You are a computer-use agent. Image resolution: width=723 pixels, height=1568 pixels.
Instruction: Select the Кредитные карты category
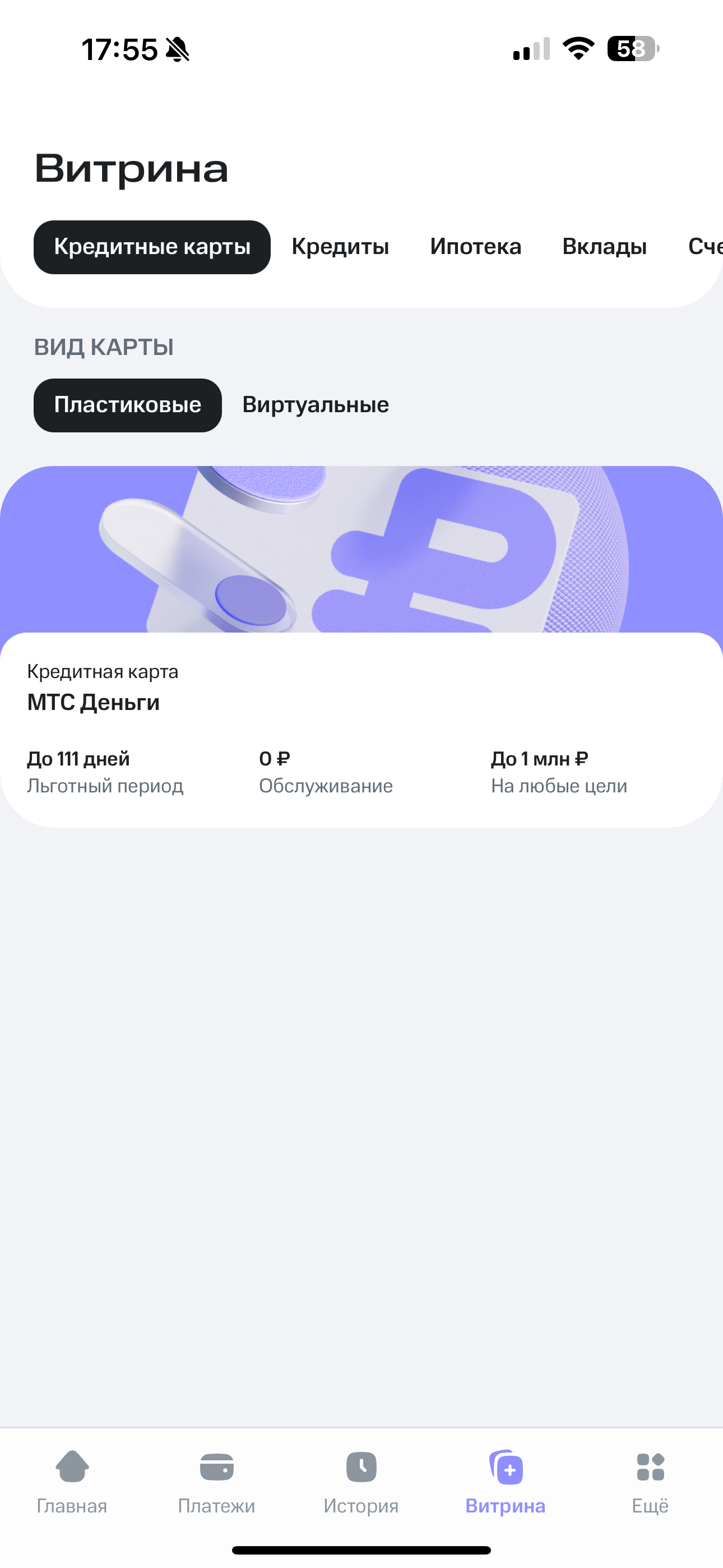point(151,247)
